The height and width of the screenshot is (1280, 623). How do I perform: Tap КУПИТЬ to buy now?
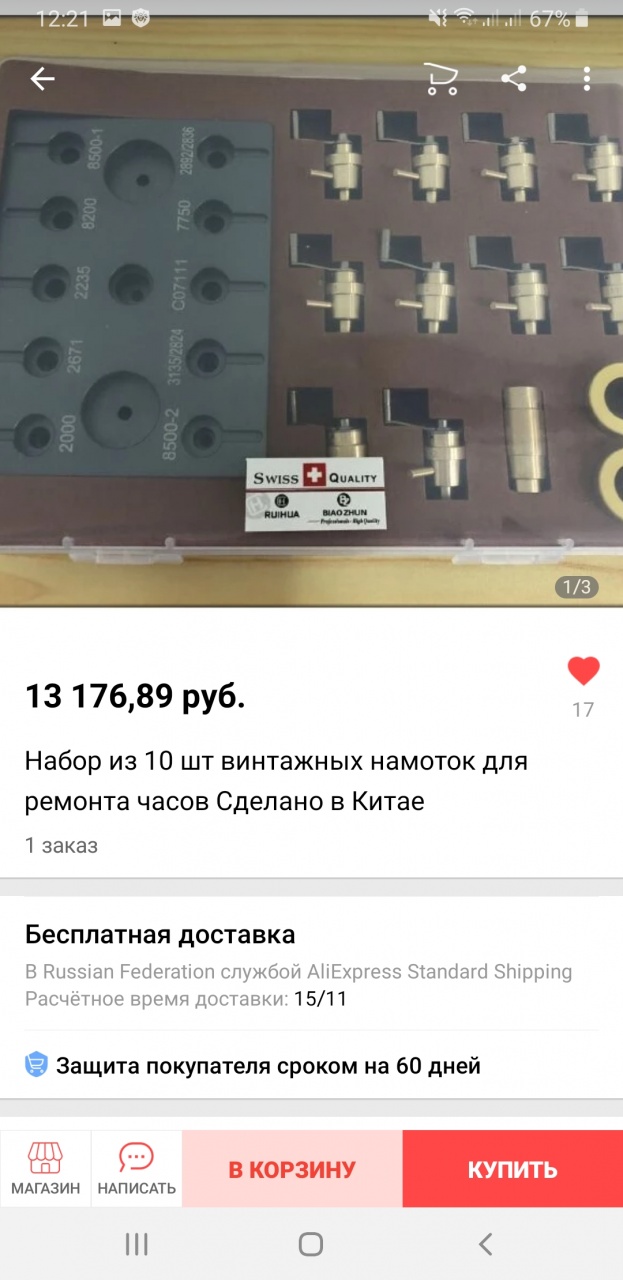[512, 1169]
